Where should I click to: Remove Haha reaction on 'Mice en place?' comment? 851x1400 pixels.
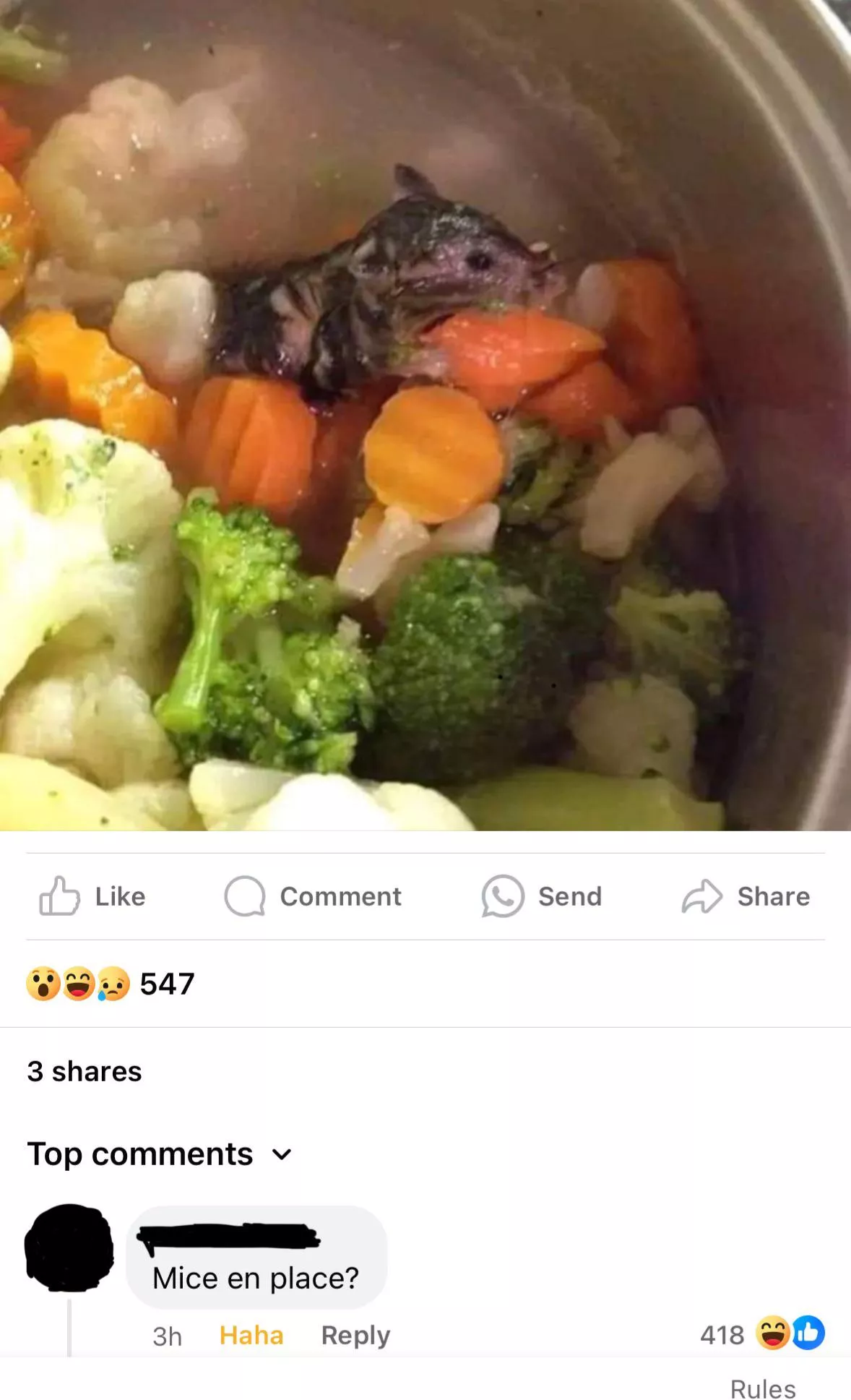point(251,1335)
